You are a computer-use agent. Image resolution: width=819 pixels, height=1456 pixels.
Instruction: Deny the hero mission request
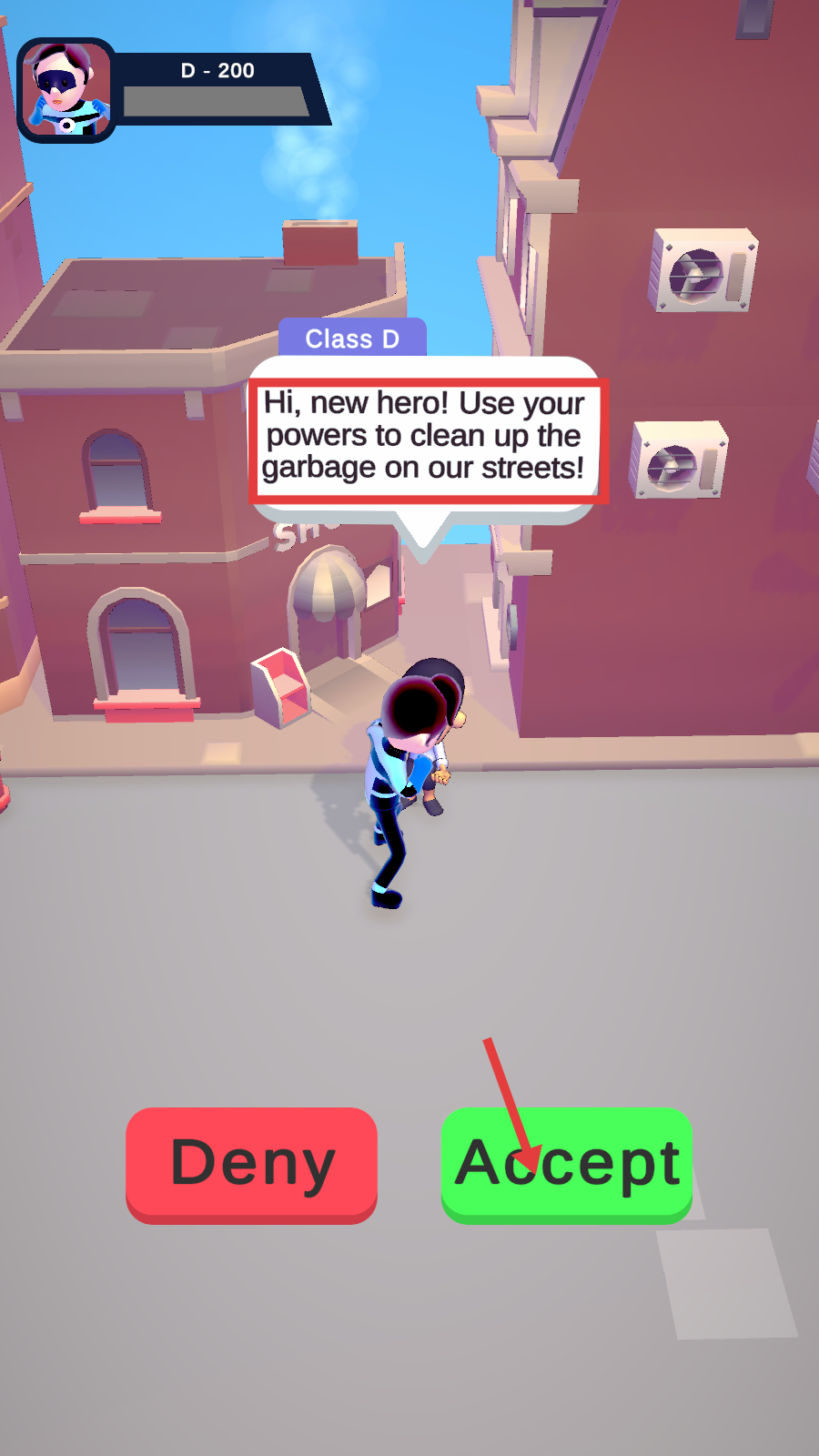pos(251,1163)
